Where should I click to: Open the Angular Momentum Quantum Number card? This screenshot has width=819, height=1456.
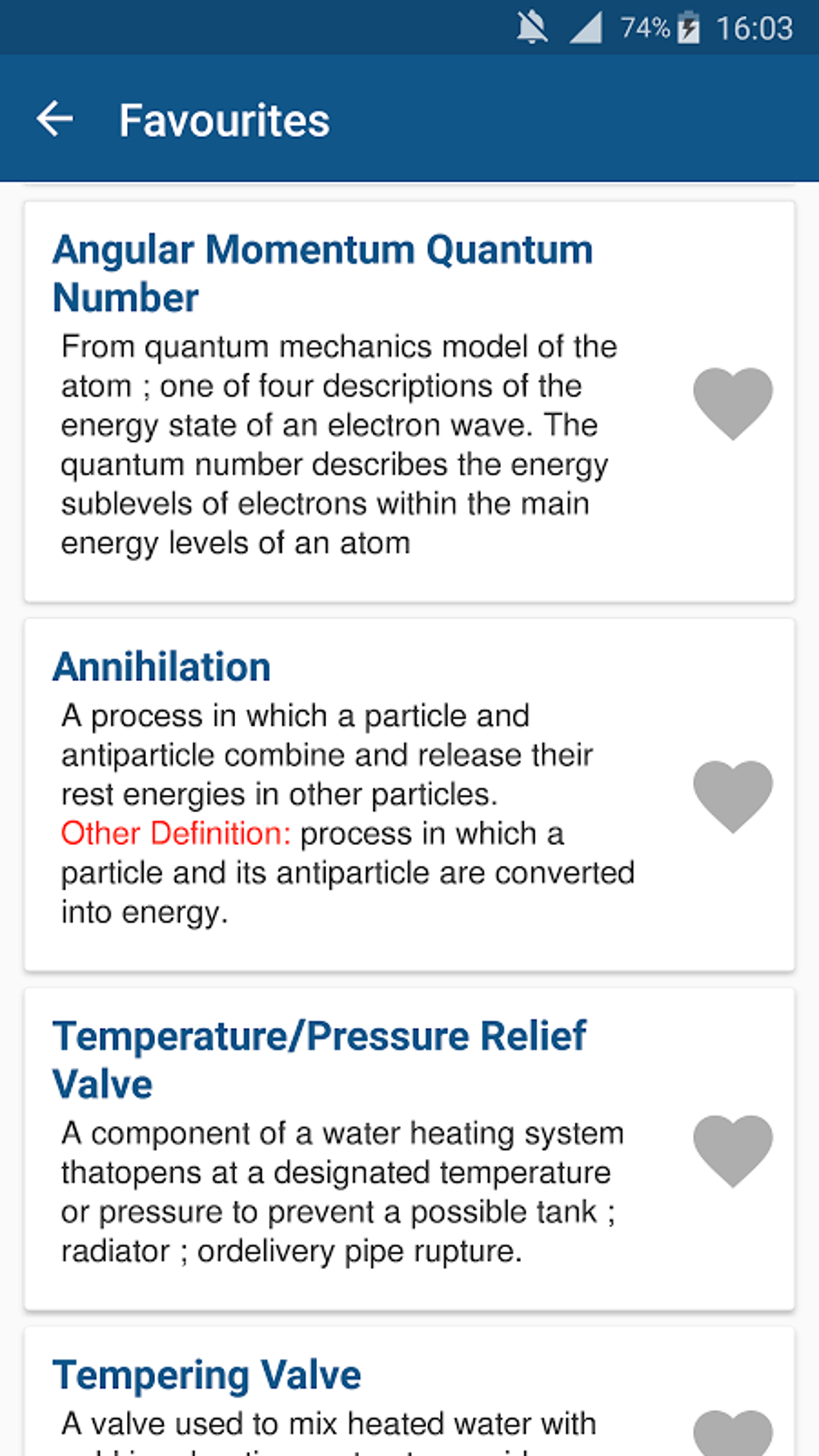(409, 402)
